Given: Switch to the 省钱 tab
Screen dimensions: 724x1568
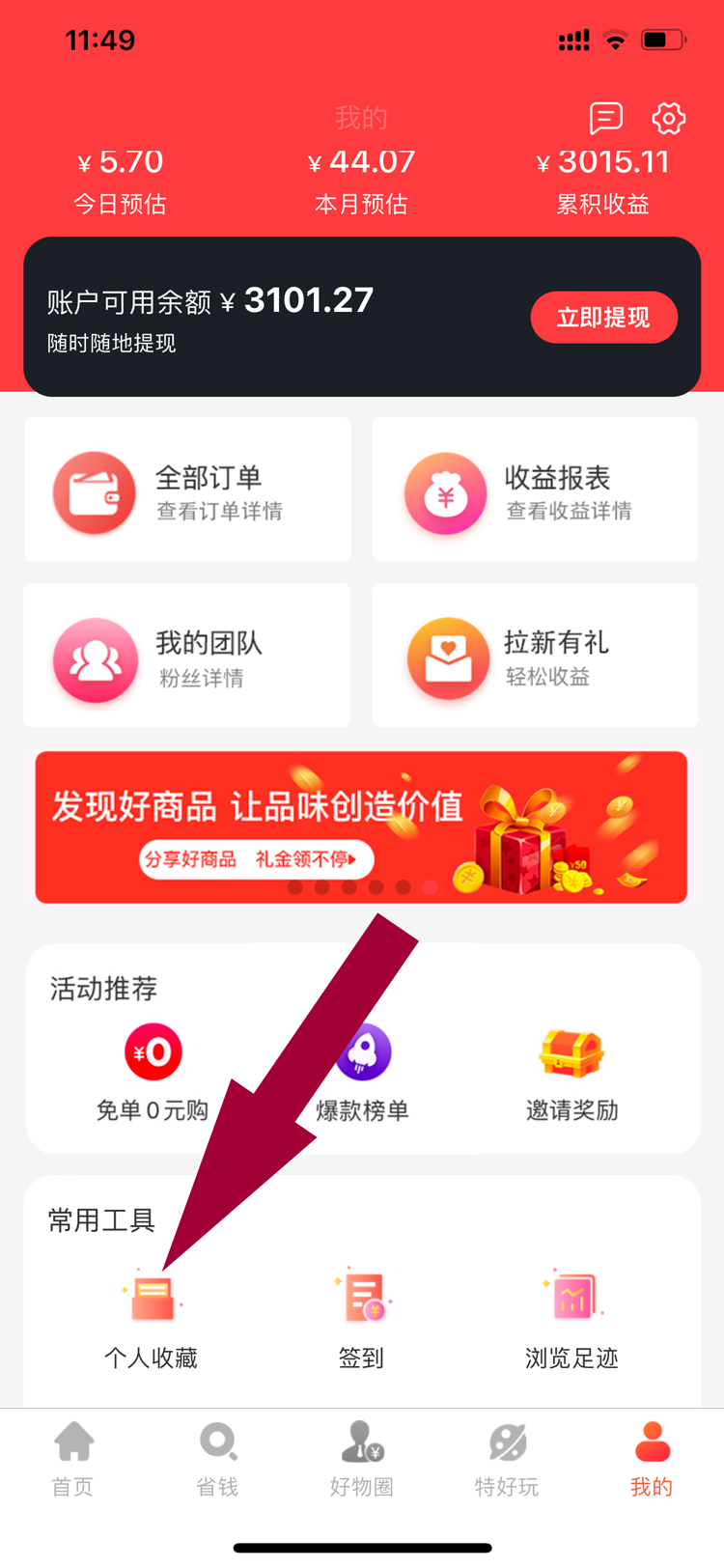Looking at the screenshot, I should click(218, 1458).
